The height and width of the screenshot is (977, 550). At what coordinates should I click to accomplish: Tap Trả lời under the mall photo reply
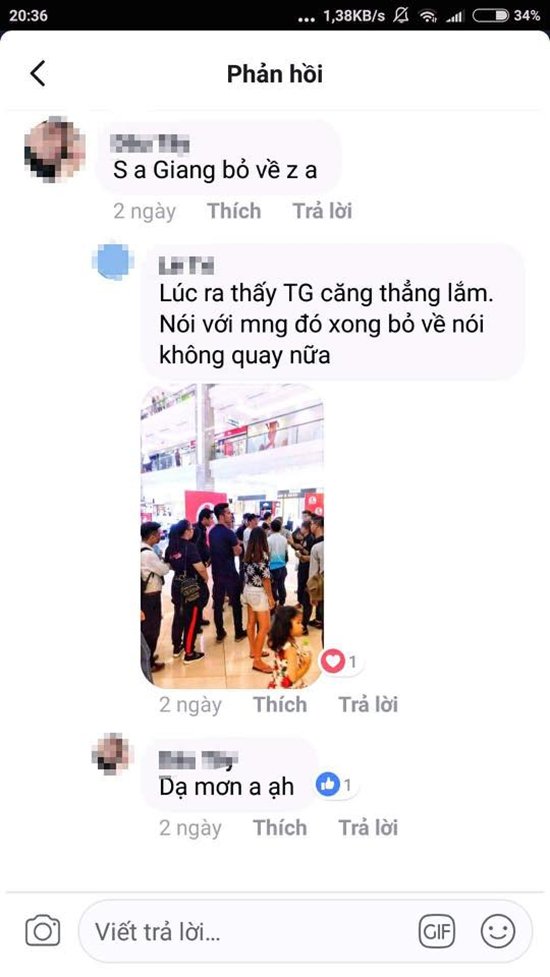point(368,705)
